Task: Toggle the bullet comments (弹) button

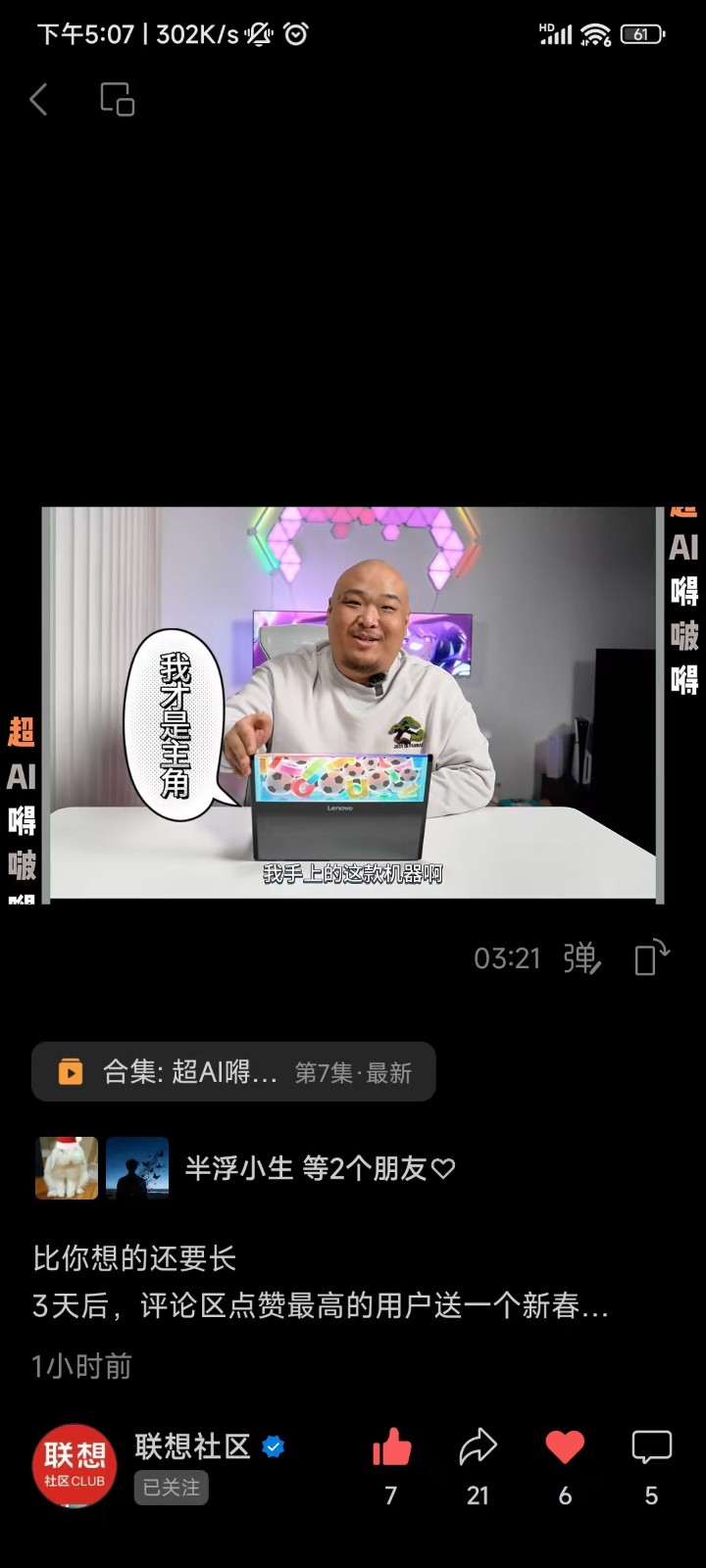Action: click(x=580, y=957)
